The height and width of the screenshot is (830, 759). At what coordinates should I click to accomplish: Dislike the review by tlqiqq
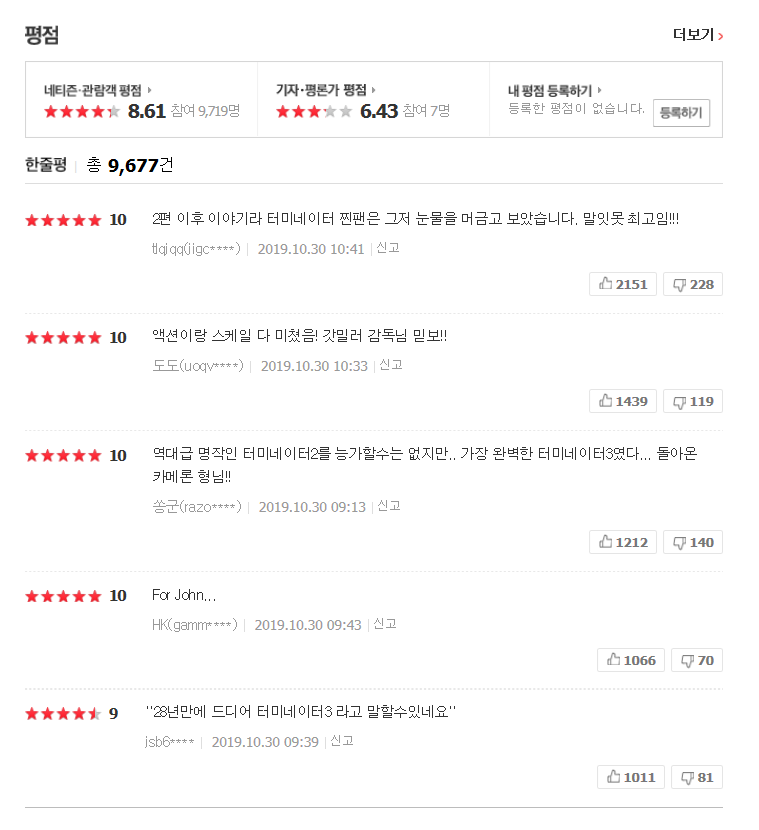click(693, 284)
